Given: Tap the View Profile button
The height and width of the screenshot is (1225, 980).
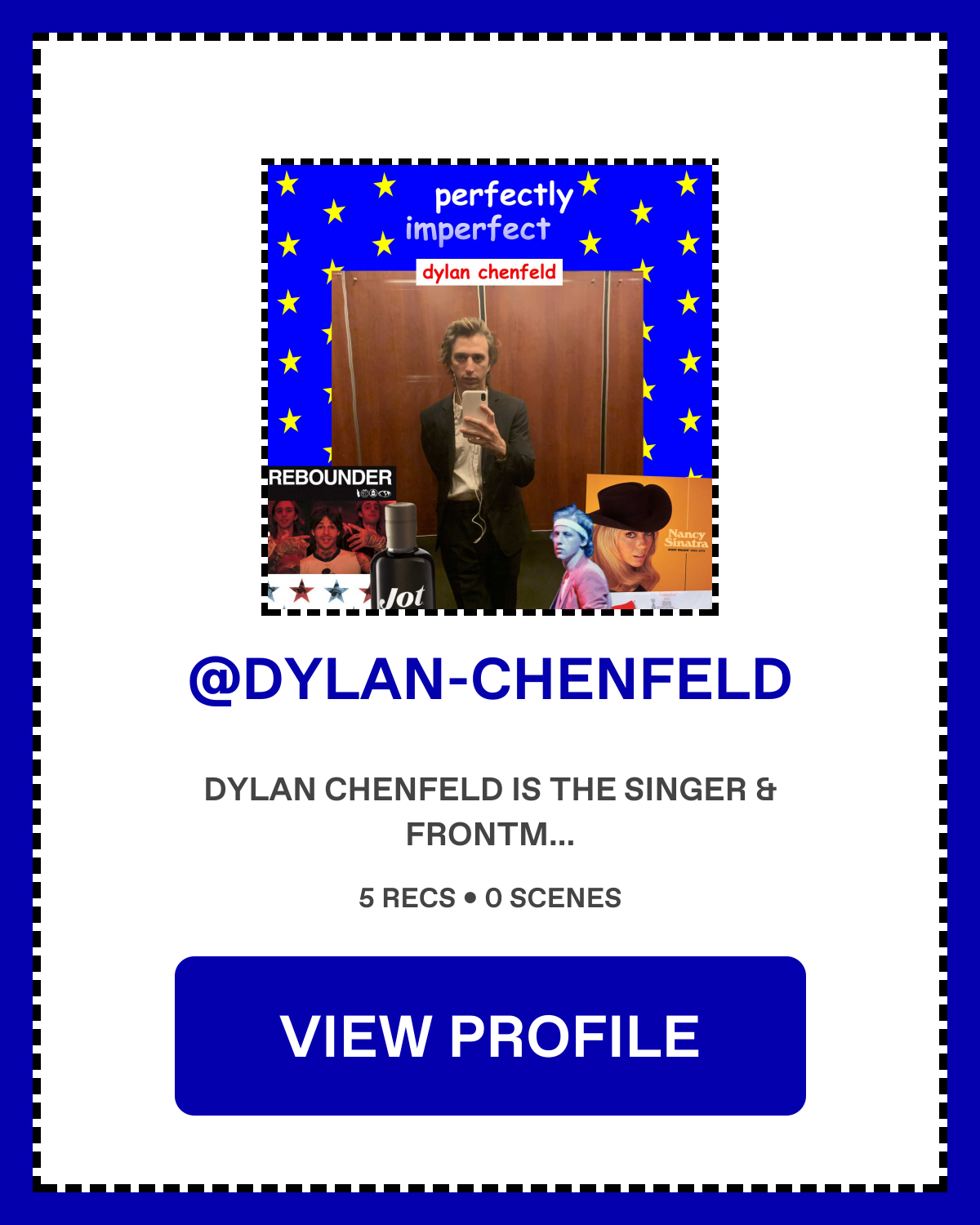Looking at the screenshot, I should click(490, 1036).
